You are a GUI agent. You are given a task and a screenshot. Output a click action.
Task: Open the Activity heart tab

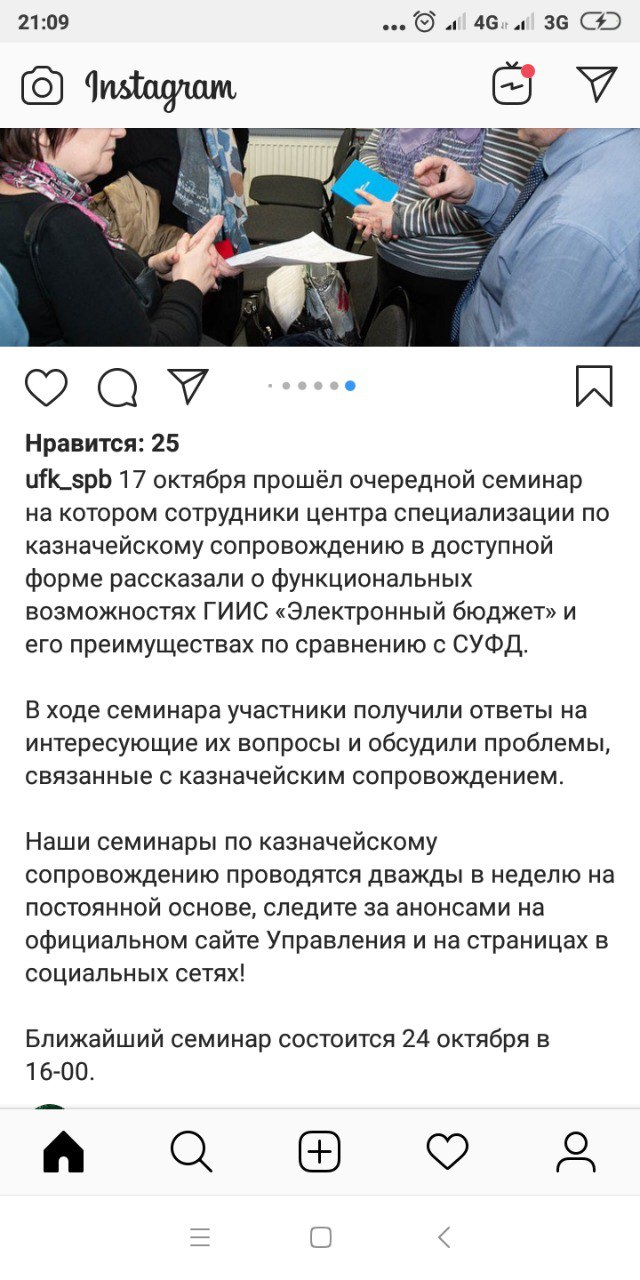447,1152
